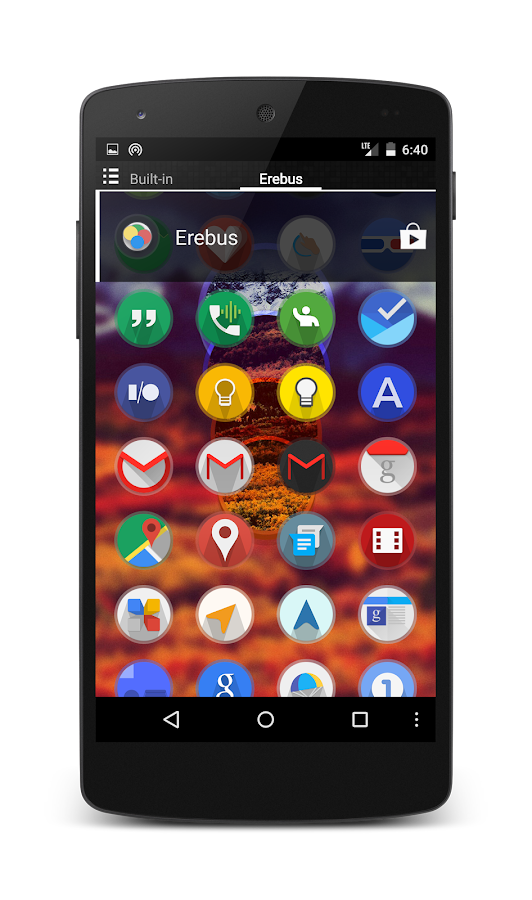Select the blue letter A icon

point(387,393)
